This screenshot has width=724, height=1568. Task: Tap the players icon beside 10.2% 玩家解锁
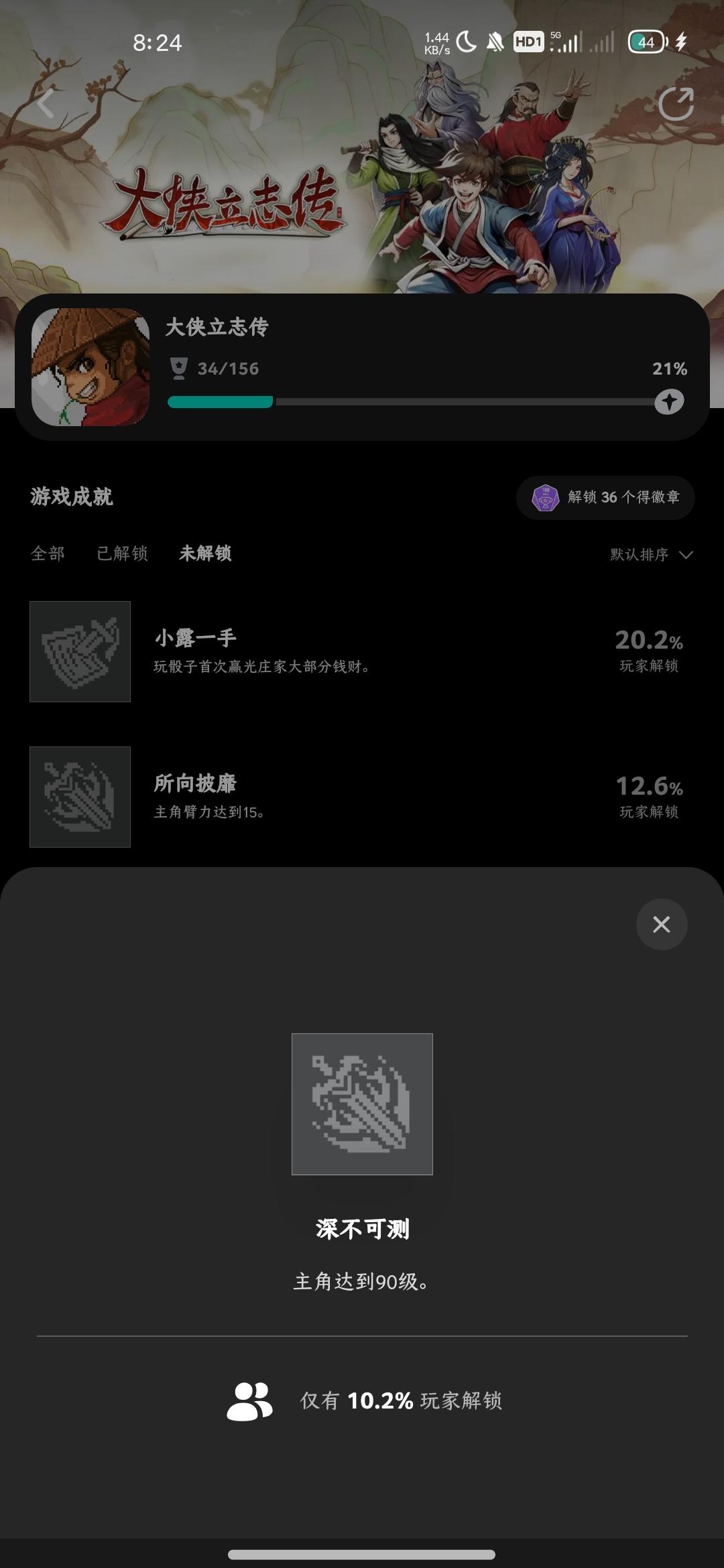click(249, 1400)
